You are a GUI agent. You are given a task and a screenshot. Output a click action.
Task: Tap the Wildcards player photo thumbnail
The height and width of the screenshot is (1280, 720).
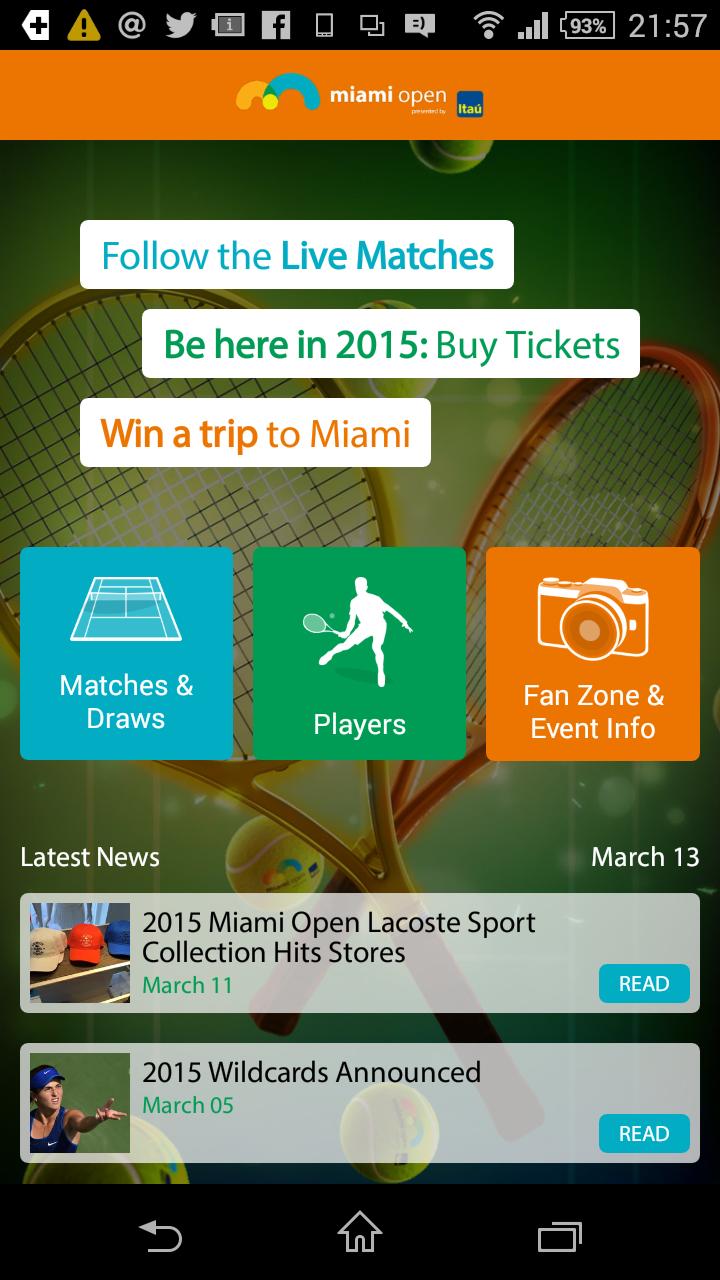[x=79, y=1103]
